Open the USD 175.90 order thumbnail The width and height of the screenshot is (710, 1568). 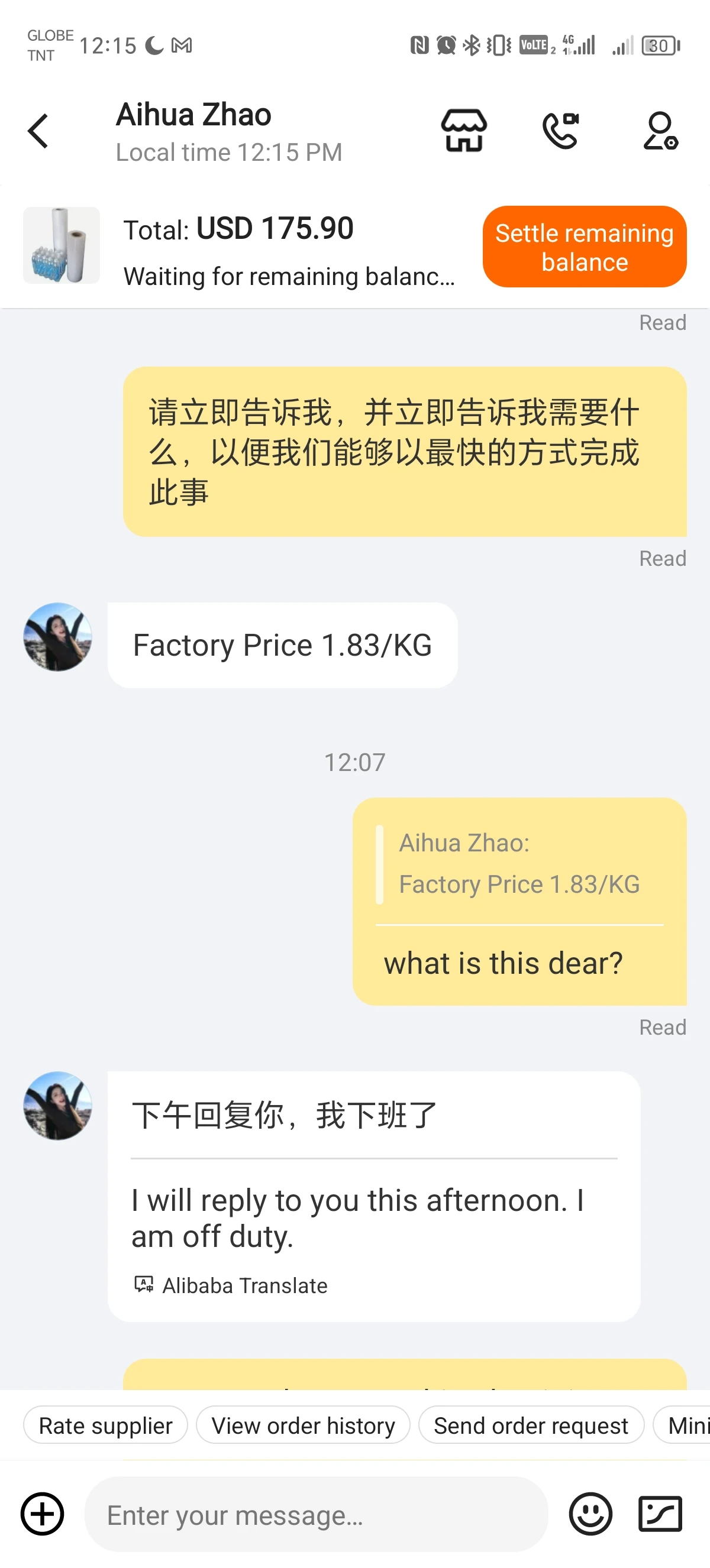[x=62, y=245]
